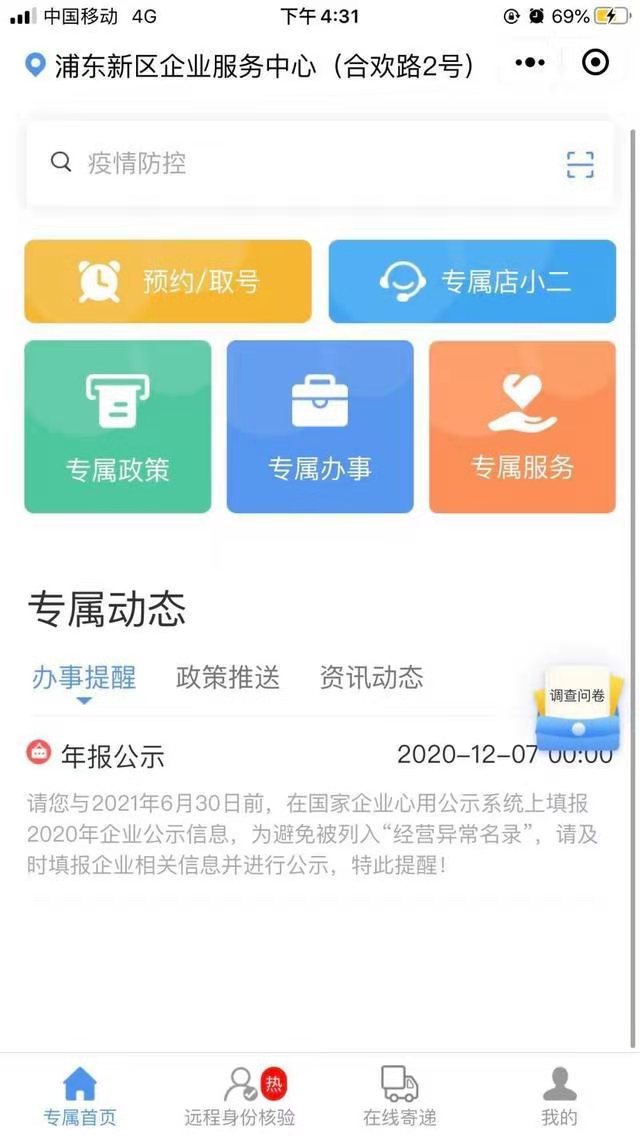
Task: Go to 专属首页 in the bottom bar
Action: coord(80,1097)
